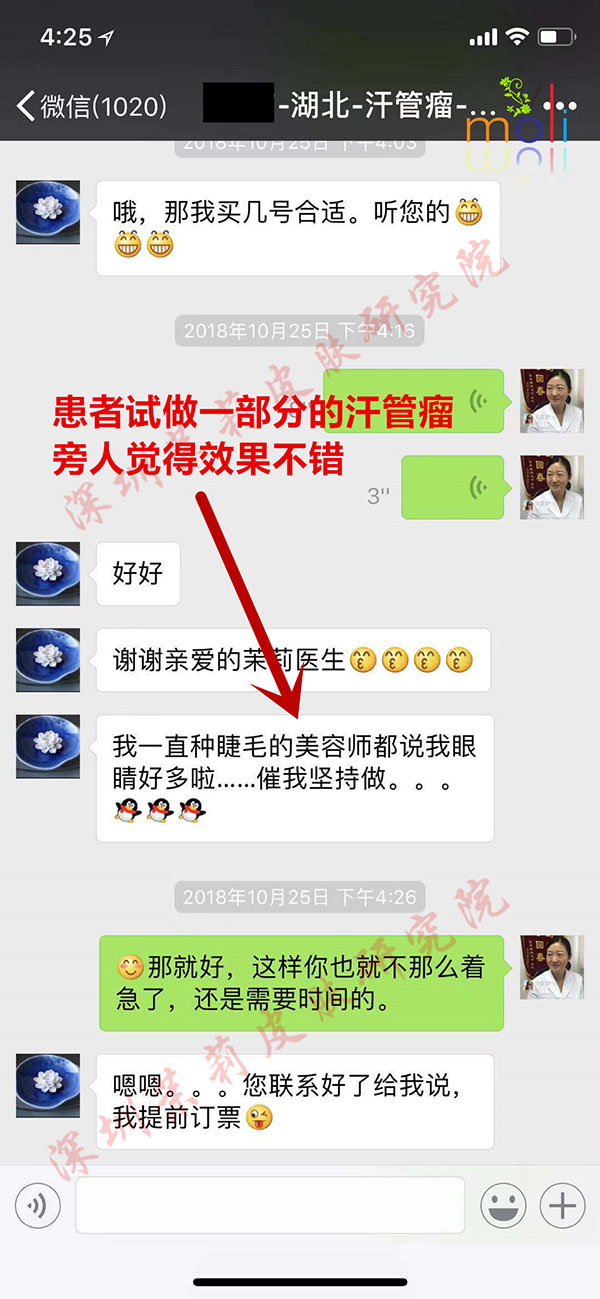The width and height of the screenshot is (600, 1299).
Task: Tap the message text field
Action: pyautogui.click(x=270, y=1206)
